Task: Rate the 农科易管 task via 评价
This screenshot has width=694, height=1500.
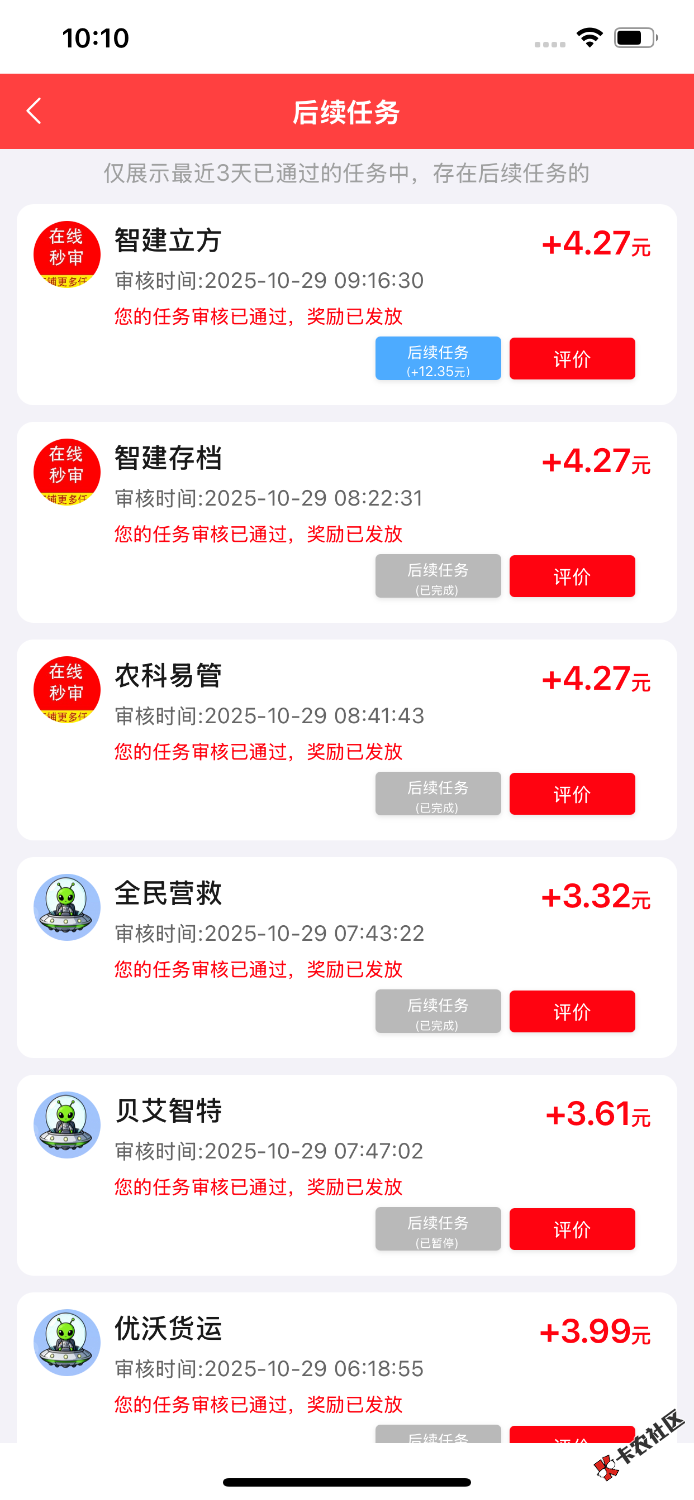Action: [572, 794]
